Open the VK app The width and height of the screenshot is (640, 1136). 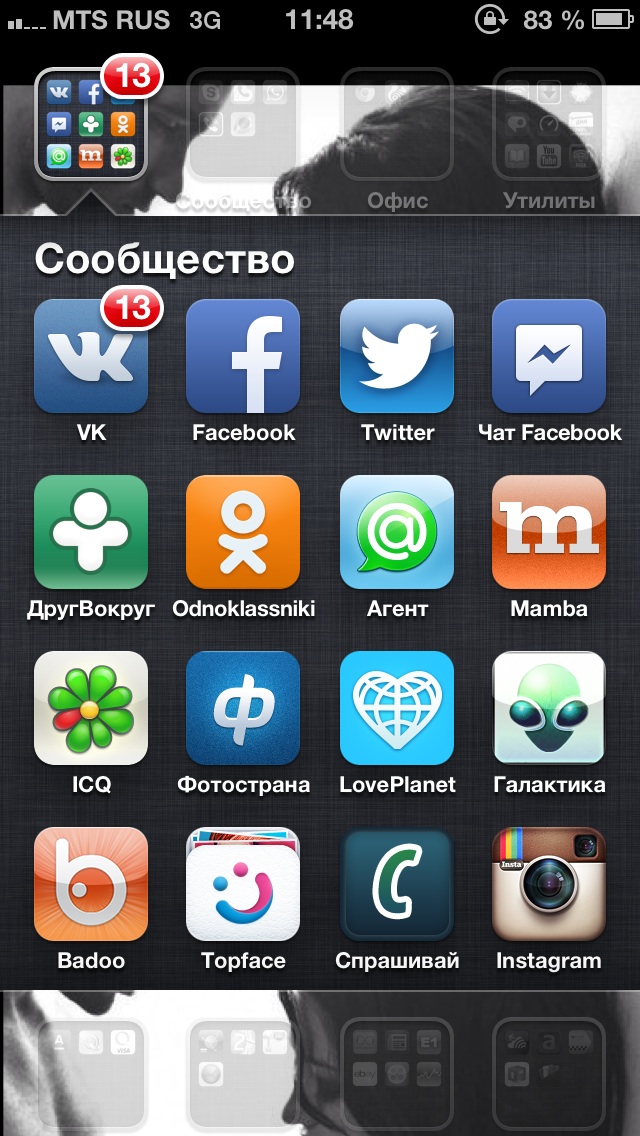(x=91, y=357)
